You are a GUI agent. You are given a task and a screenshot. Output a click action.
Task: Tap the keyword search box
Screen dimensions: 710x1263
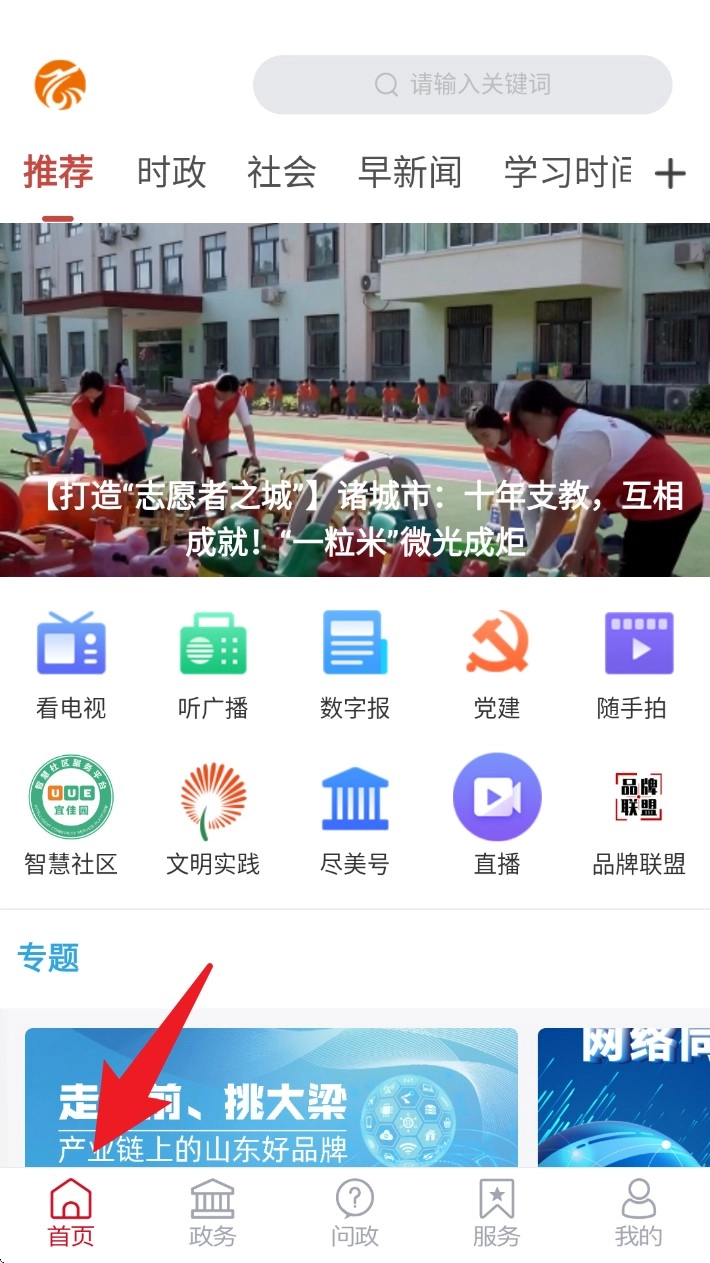[x=462, y=85]
